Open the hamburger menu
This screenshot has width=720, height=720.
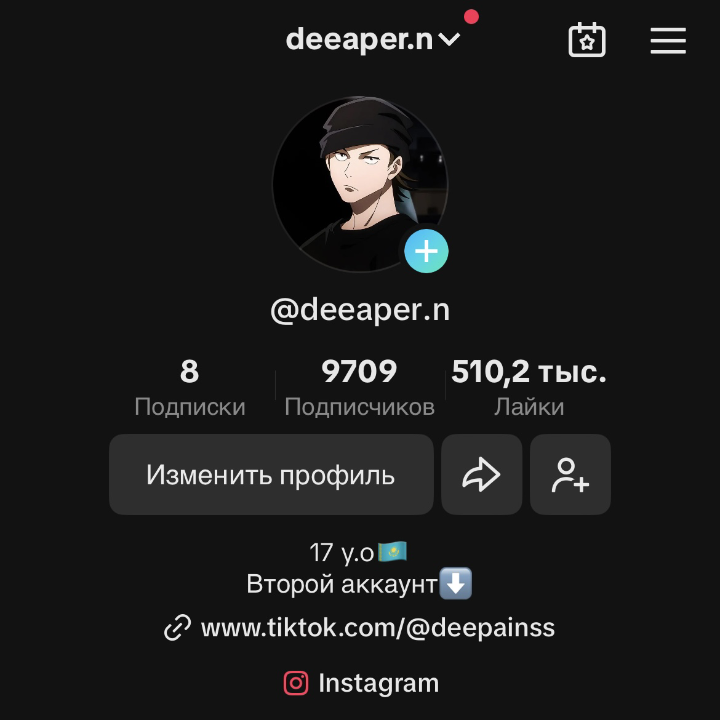[668, 40]
